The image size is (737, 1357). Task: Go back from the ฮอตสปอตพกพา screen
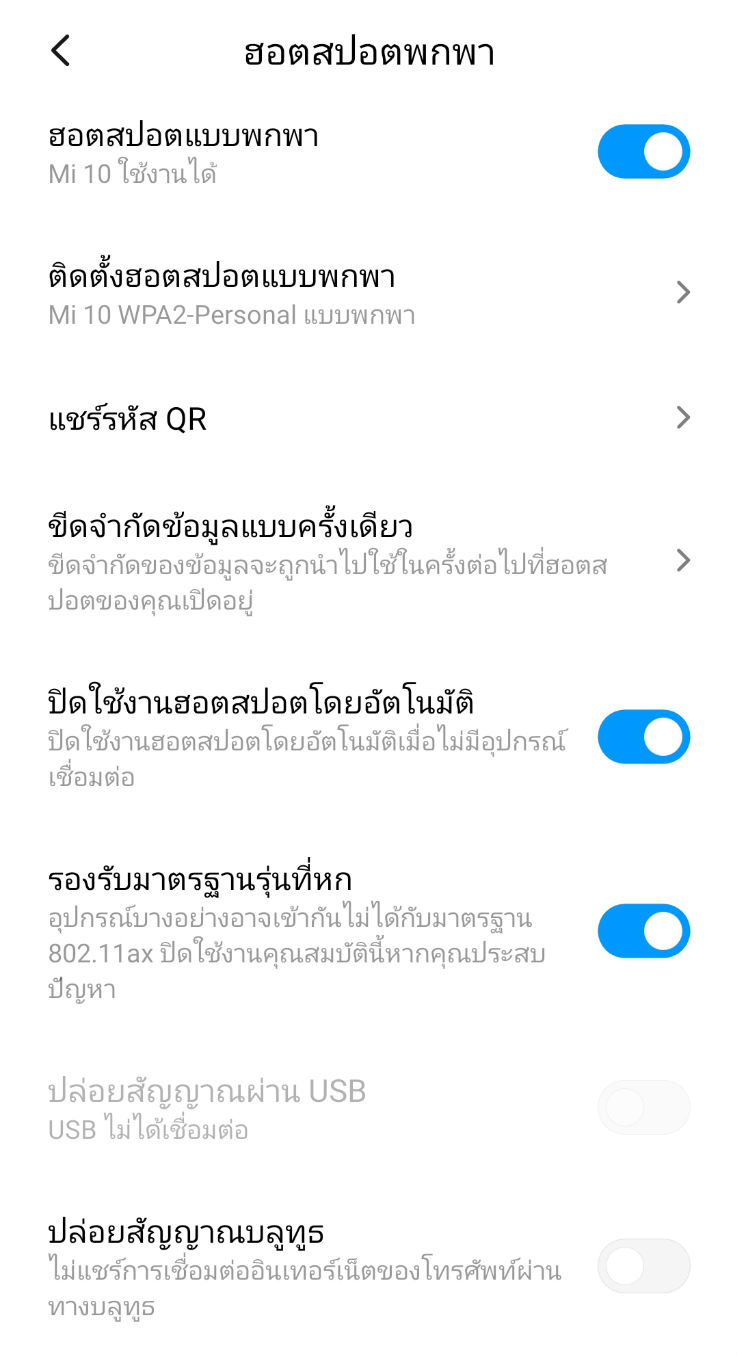(61, 51)
